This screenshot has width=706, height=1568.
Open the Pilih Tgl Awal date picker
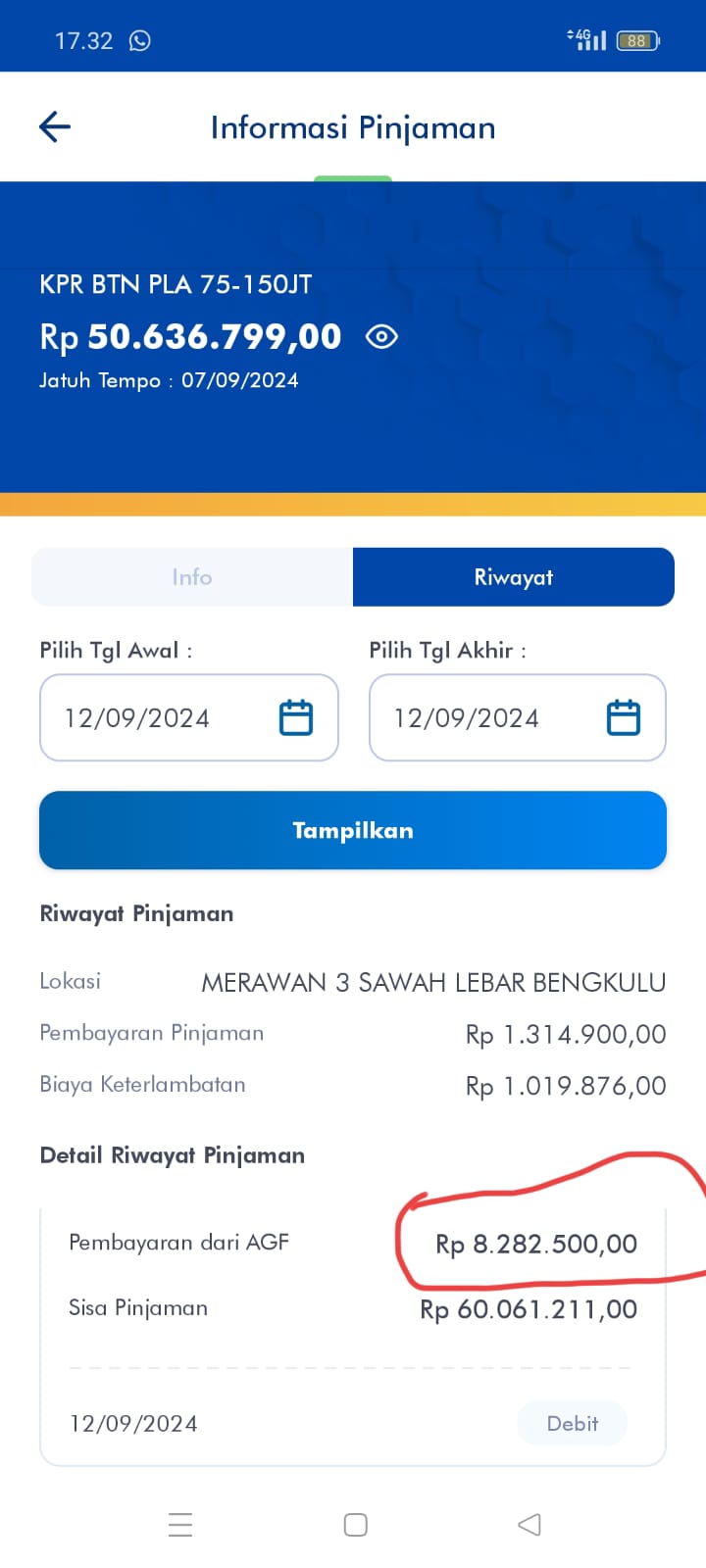188,717
